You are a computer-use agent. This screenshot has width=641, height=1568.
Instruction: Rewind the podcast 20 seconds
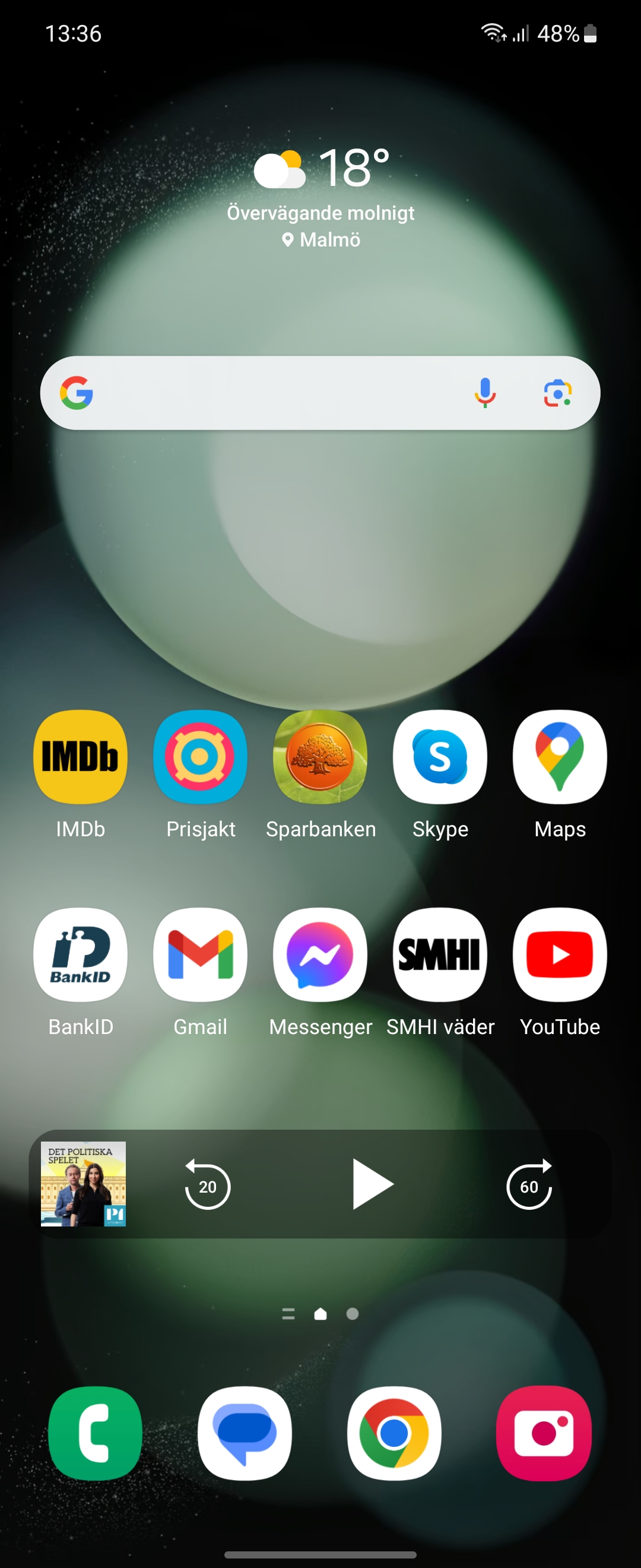click(207, 1184)
